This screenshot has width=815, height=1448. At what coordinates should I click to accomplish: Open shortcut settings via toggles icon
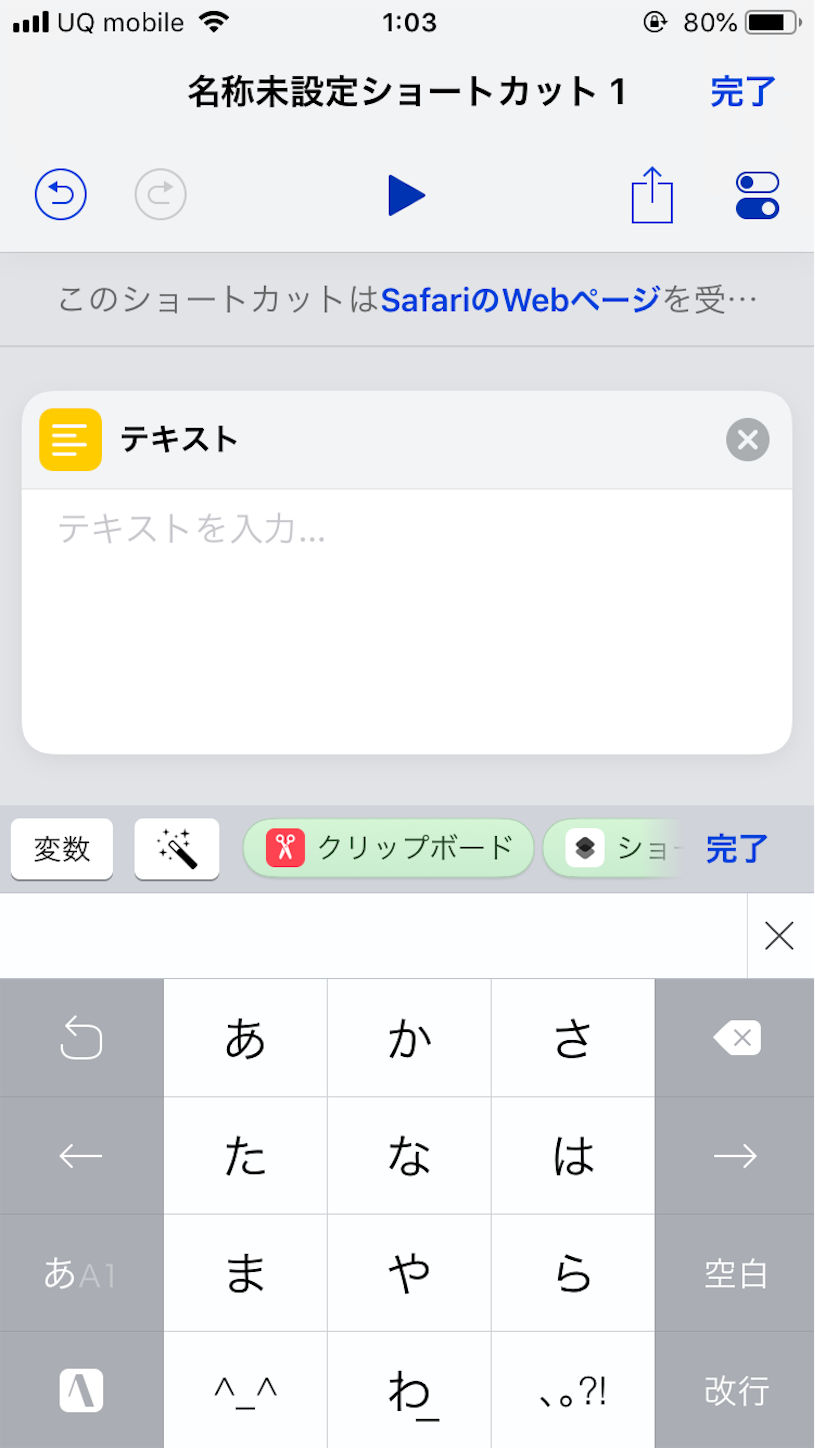pyautogui.click(x=755, y=195)
